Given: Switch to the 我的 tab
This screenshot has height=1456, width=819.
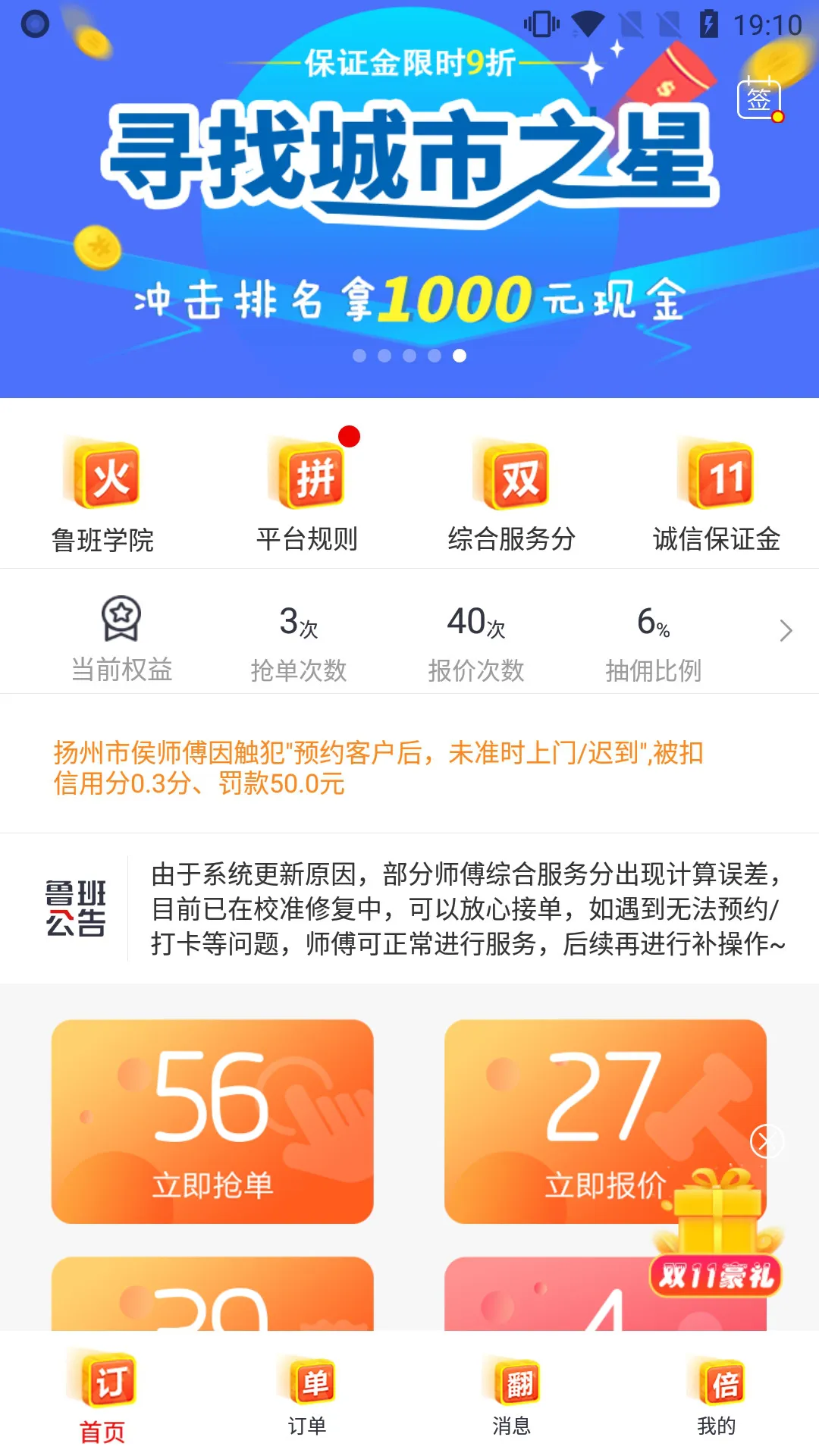Looking at the screenshot, I should pyautogui.click(x=717, y=1397).
